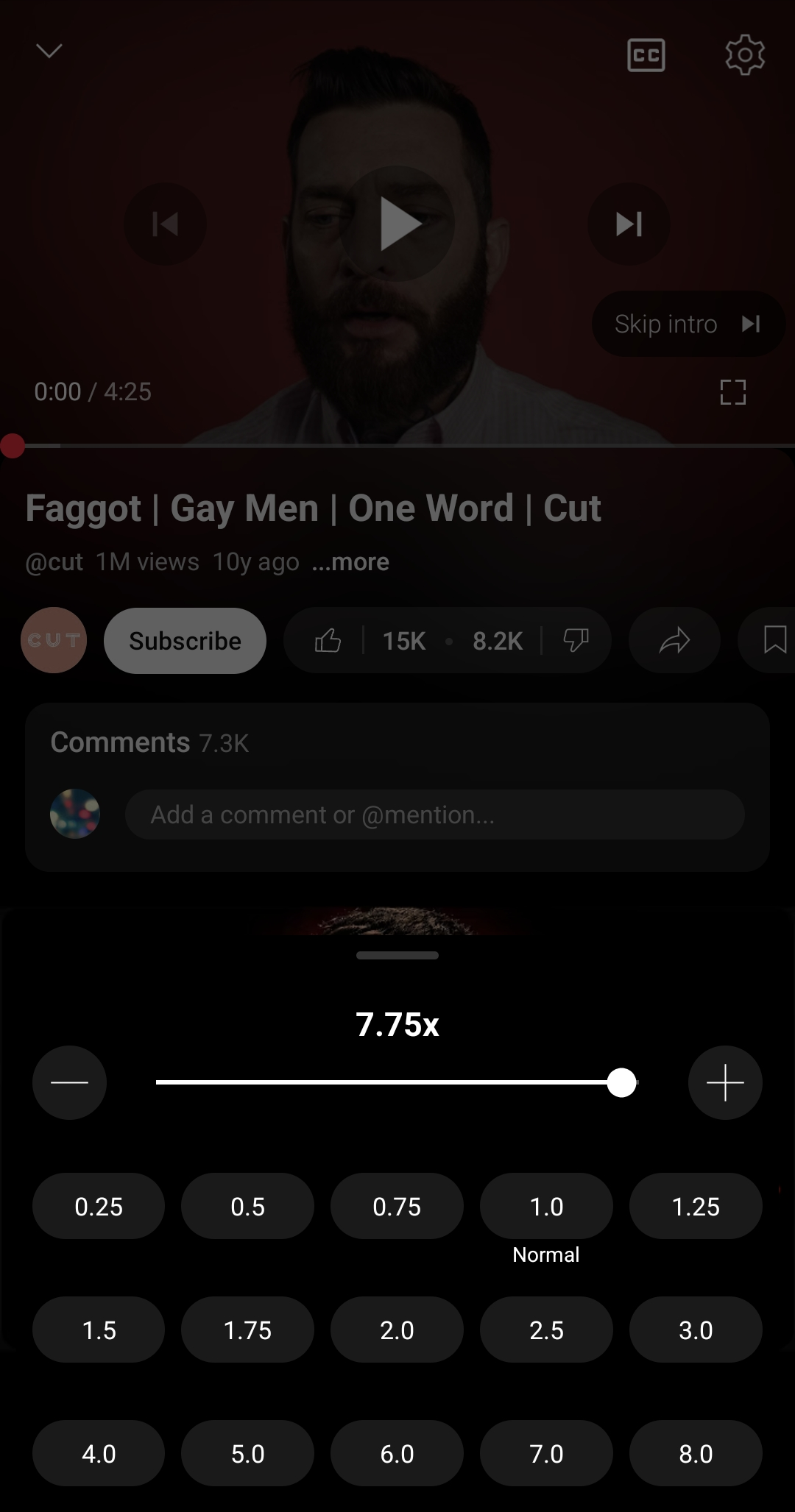Increase playback speed with plus button

pyautogui.click(x=725, y=1082)
